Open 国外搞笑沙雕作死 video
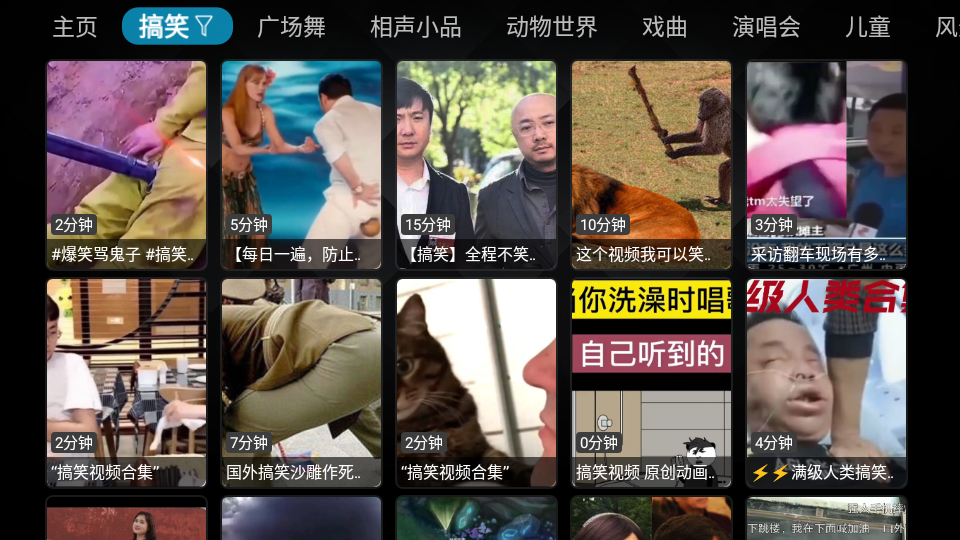This screenshot has width=960, height=540. 301,383
